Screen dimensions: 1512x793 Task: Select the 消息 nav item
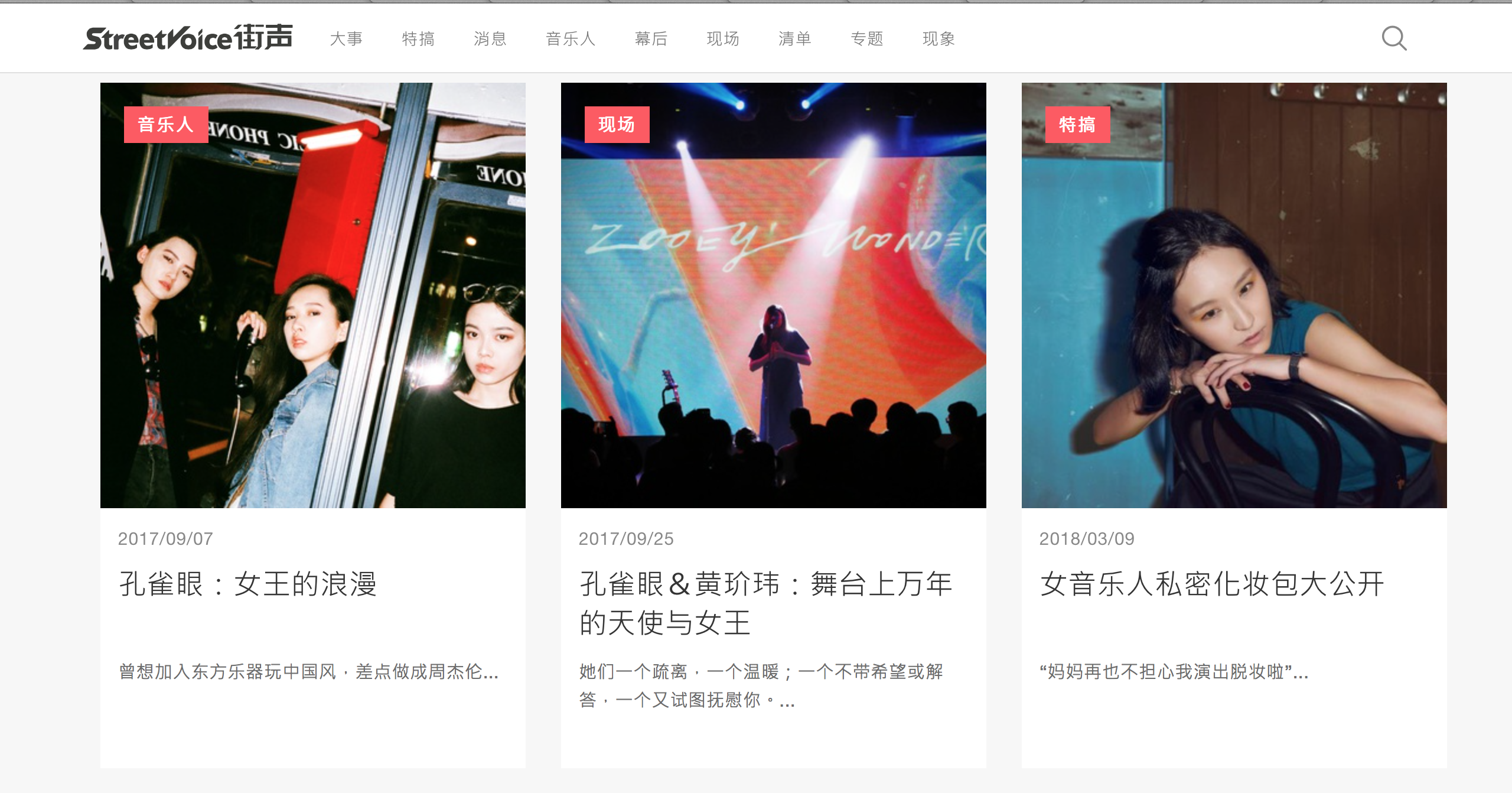point(490,39)
